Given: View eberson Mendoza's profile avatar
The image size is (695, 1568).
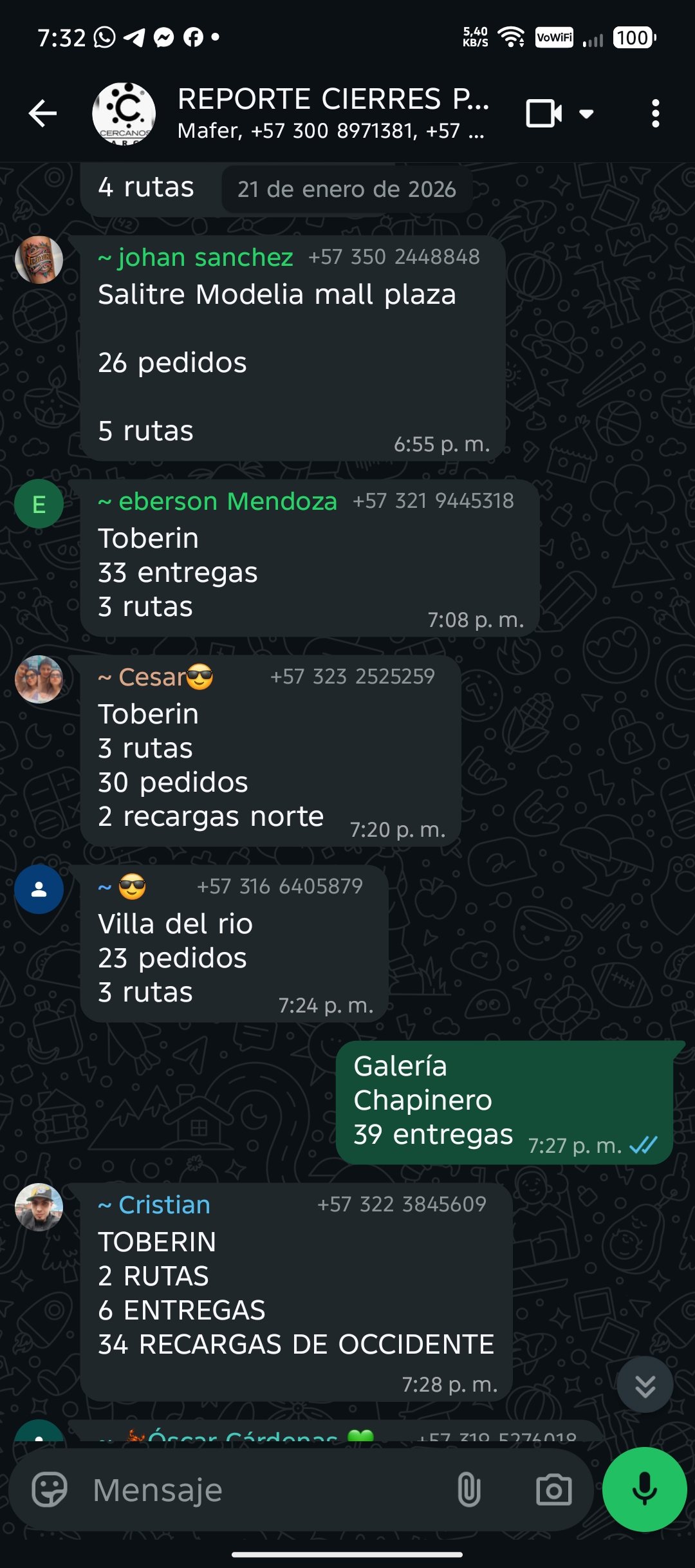Looking at the screenshot, I should [x=39, y=504].
